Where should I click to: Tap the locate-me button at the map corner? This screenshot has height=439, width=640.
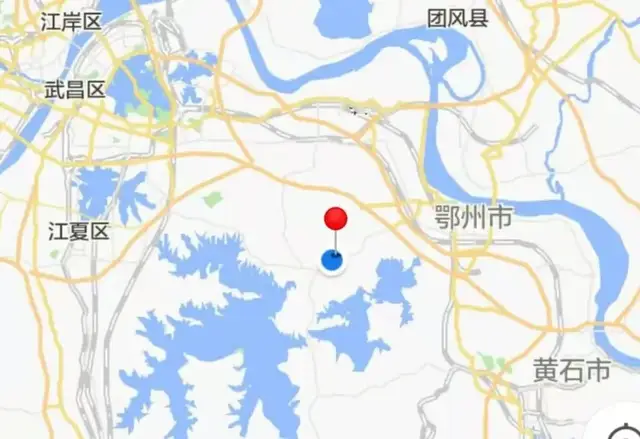pos(626,428)
